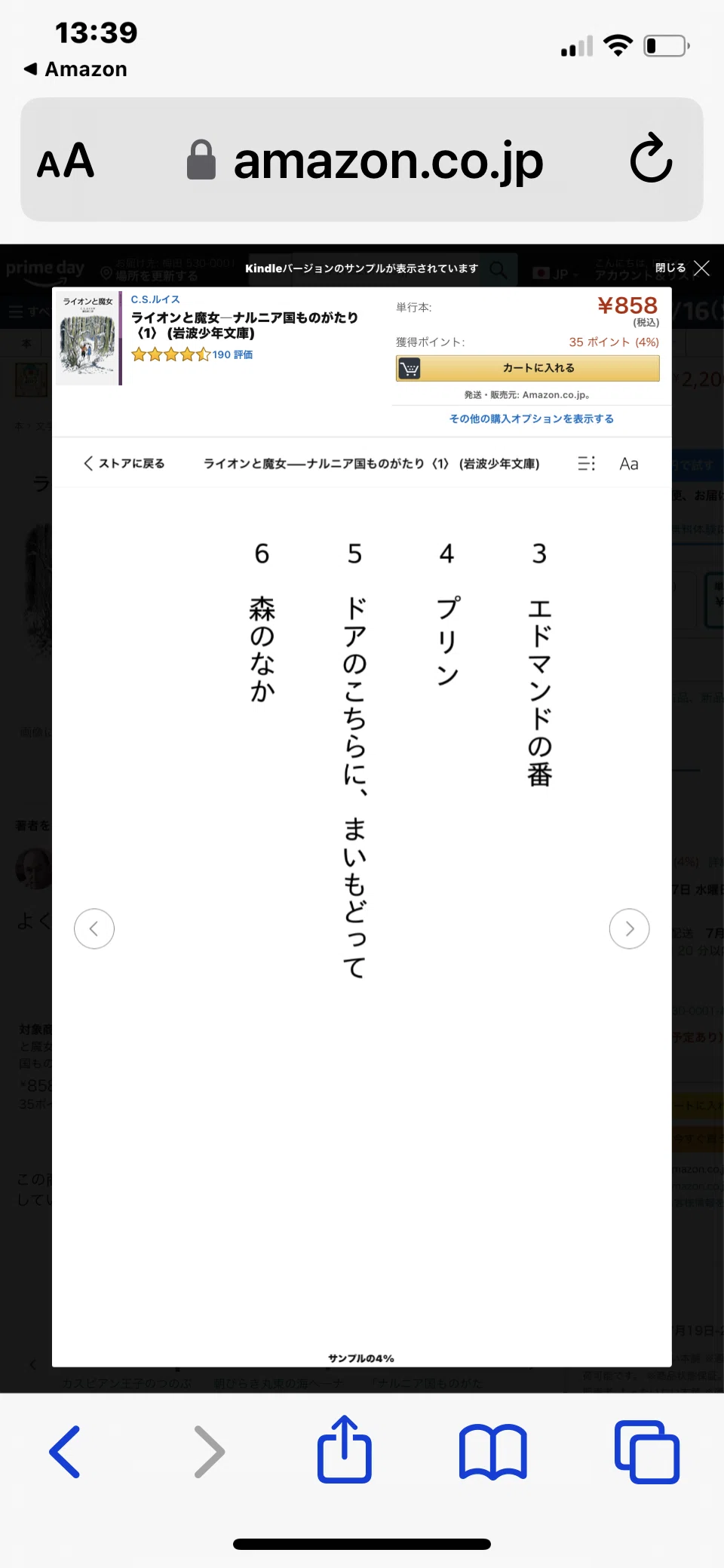This screenshot has height=1568, width=724.
Task: Go back to the store
Action: pos(124,463)
